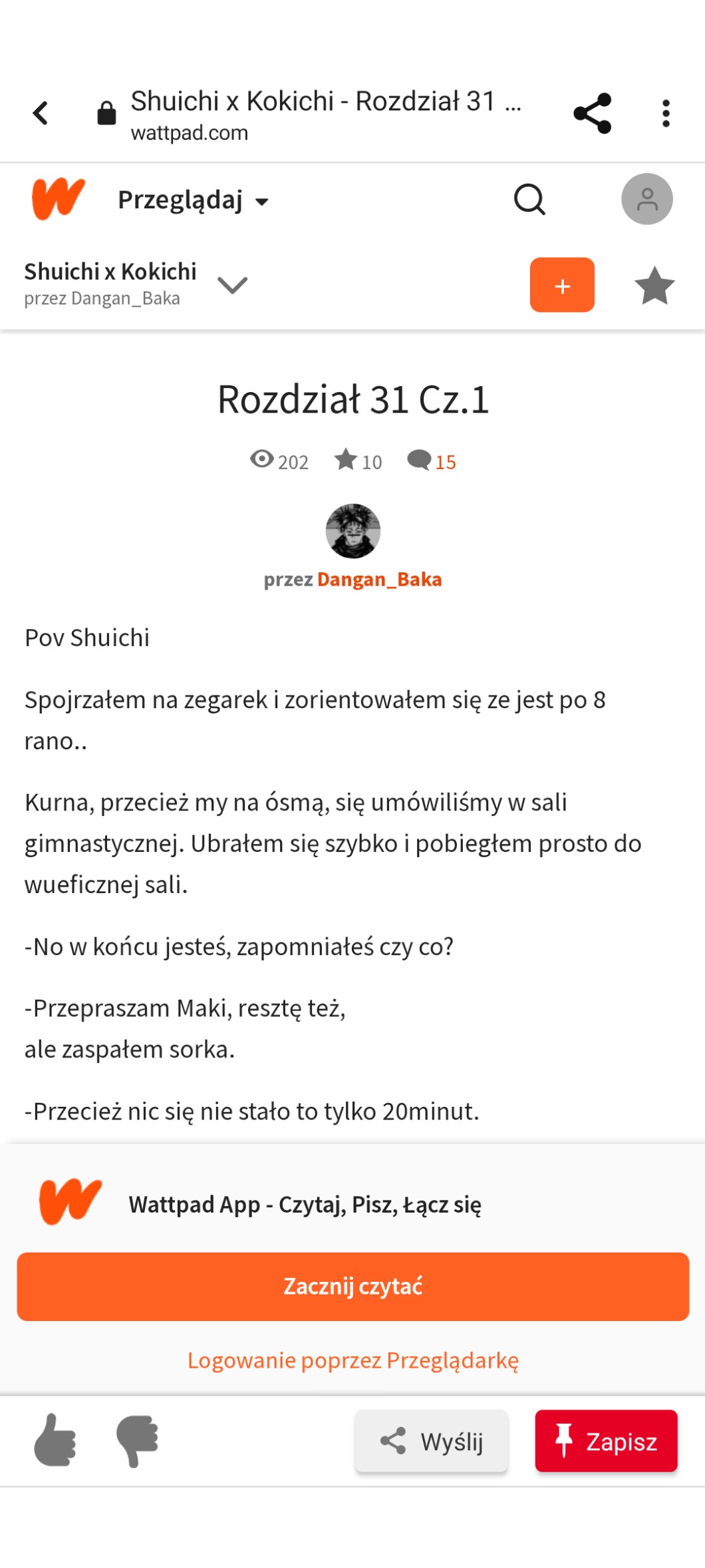Open the browser overflow menu
Image resolution: width=705 pixels, height=1568 pixels.
click(665, 113)
